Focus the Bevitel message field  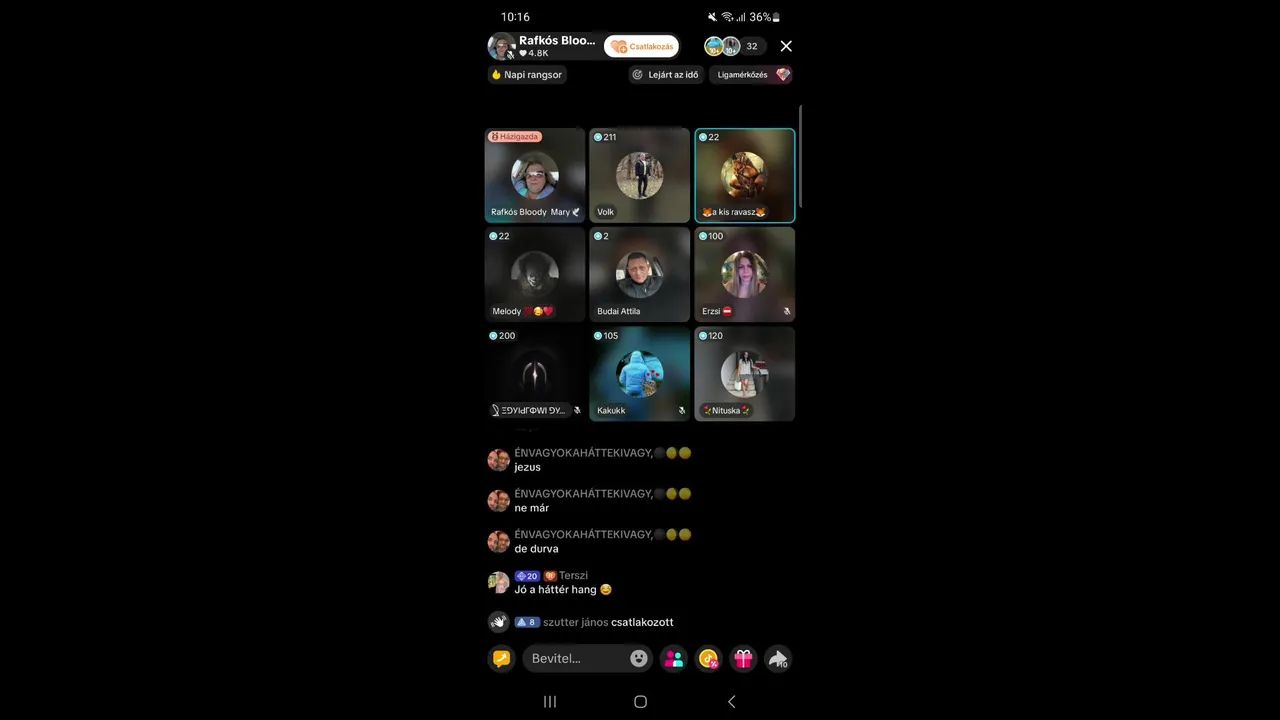coord(575,658)
